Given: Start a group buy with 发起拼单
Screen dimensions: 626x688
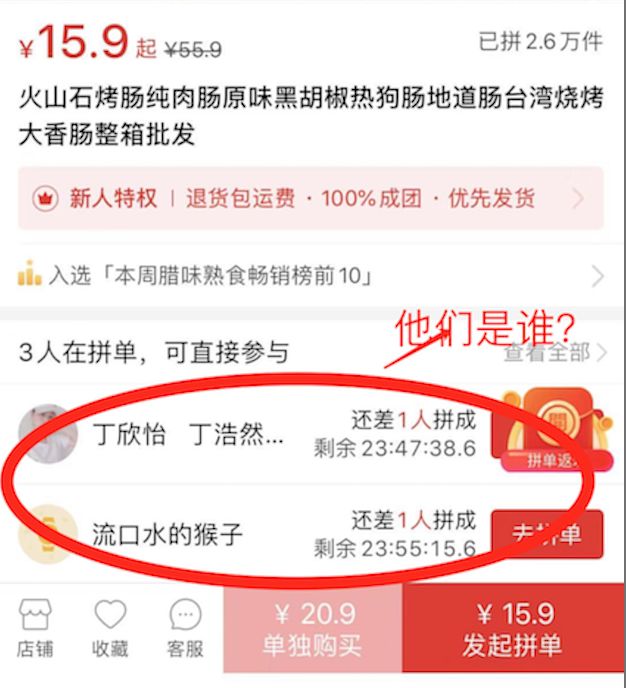Looking at the screenshot, I should pyautogui.click(x=512, y=630).
